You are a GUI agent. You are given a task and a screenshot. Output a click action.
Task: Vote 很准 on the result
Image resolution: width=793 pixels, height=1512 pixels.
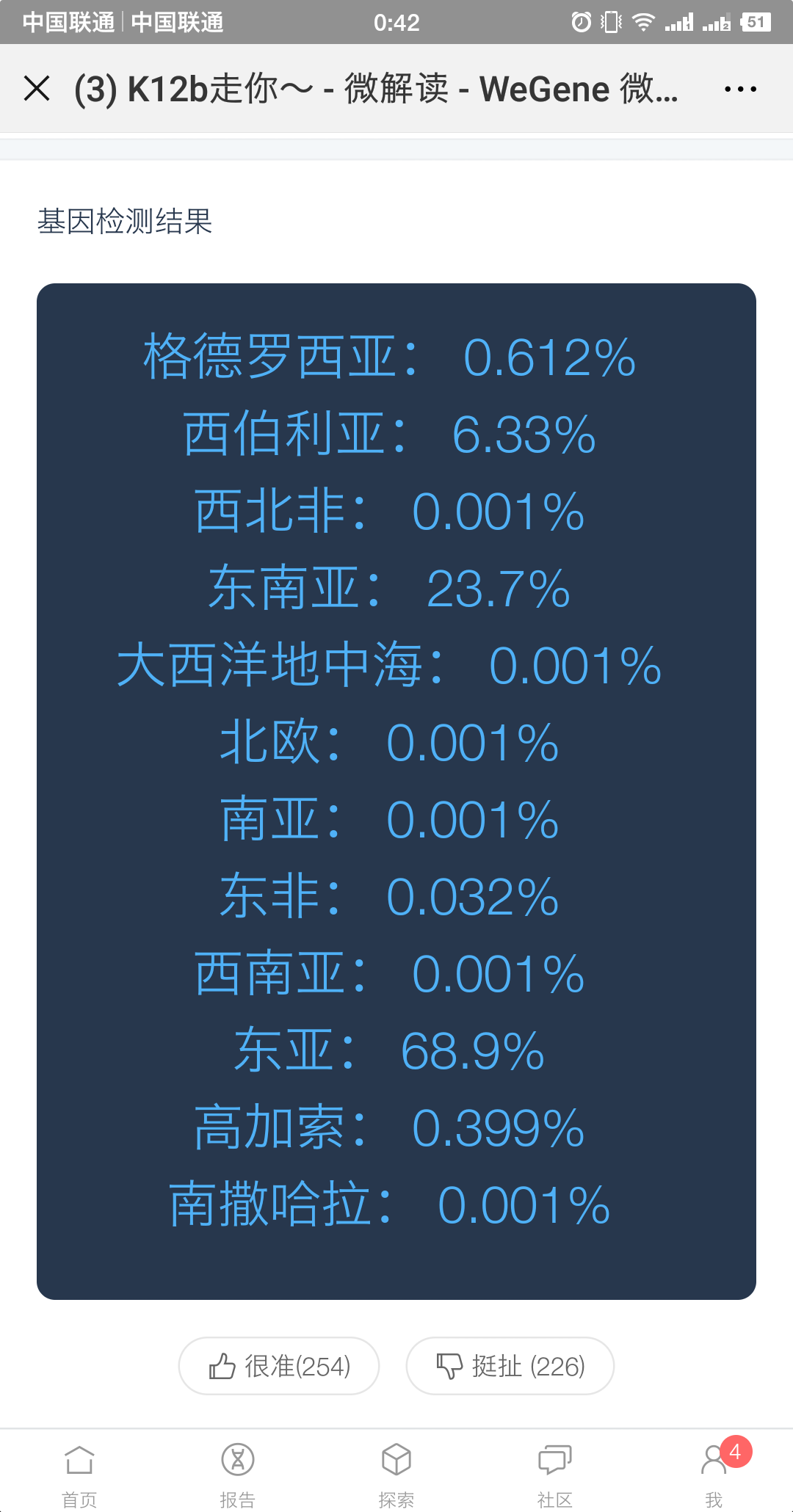[279, 1366]
